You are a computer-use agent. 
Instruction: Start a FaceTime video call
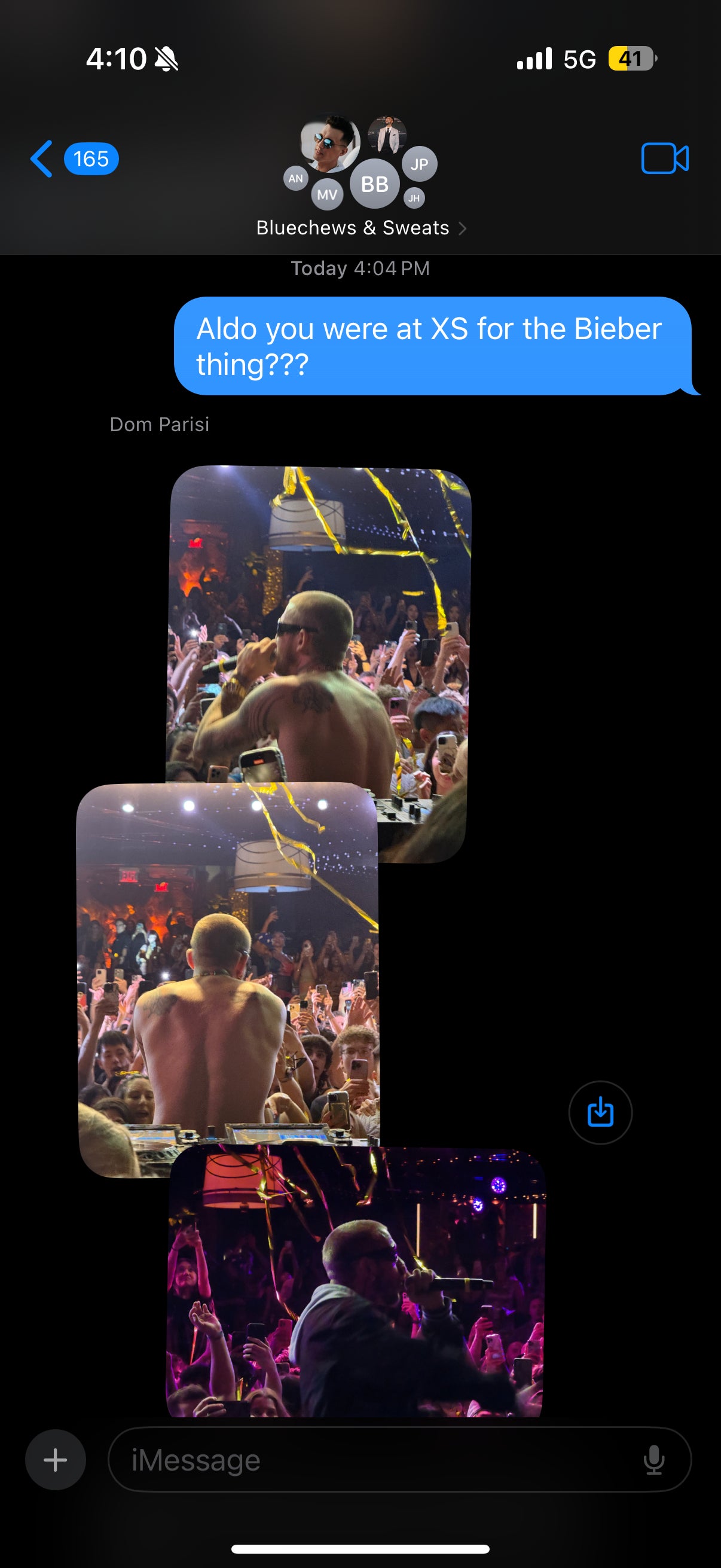click(x=664, y=159)
